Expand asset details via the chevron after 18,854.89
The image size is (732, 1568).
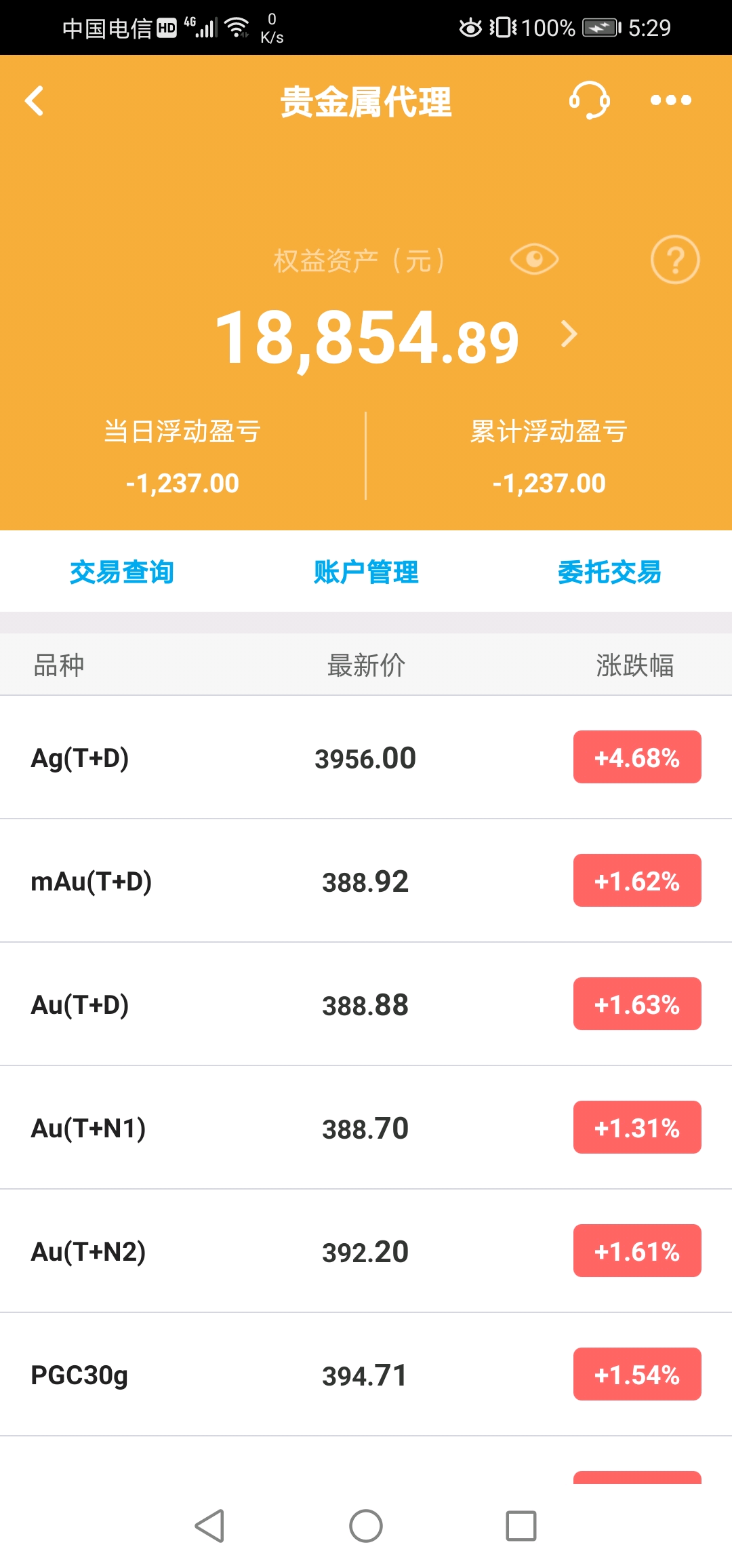click(x=570, y=334)
